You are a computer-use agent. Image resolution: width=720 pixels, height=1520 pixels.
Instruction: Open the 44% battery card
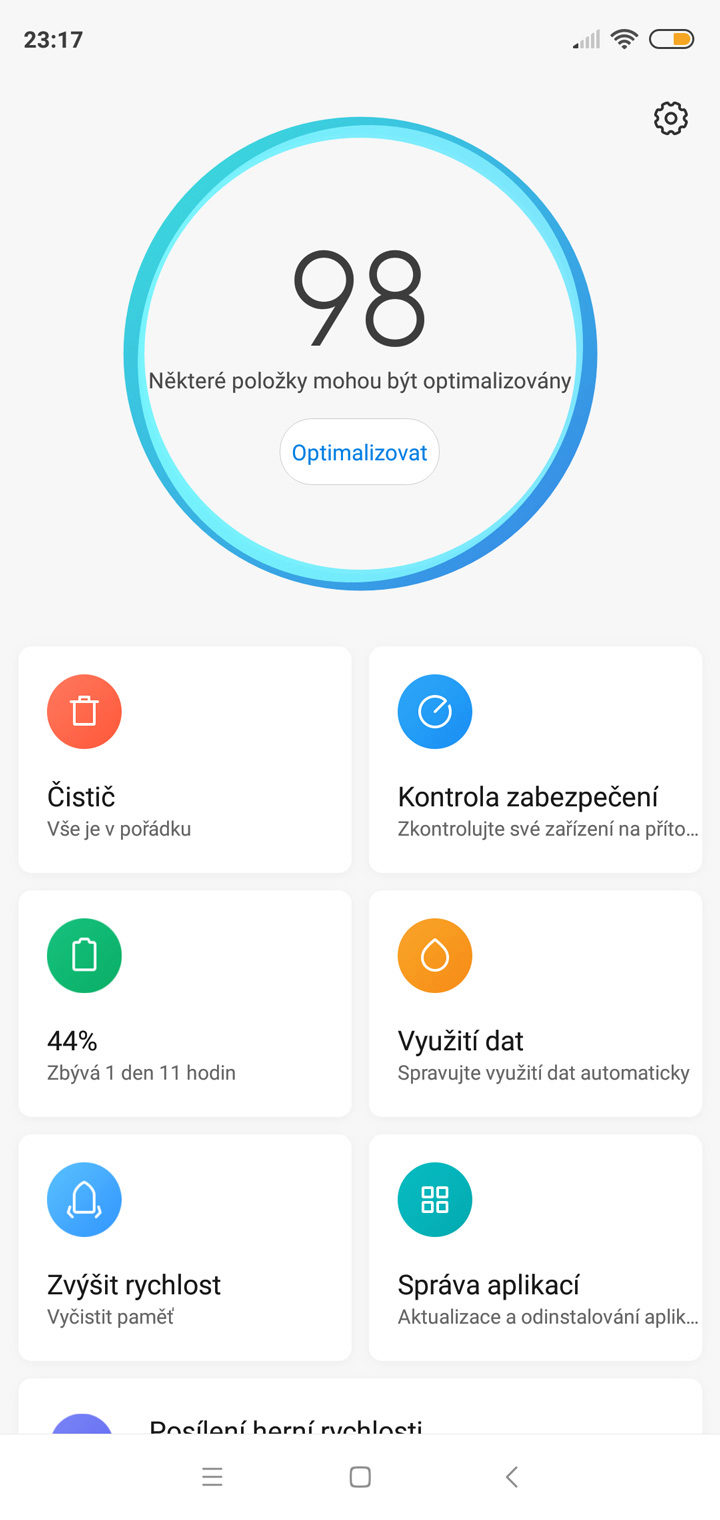pos(185,1003)
